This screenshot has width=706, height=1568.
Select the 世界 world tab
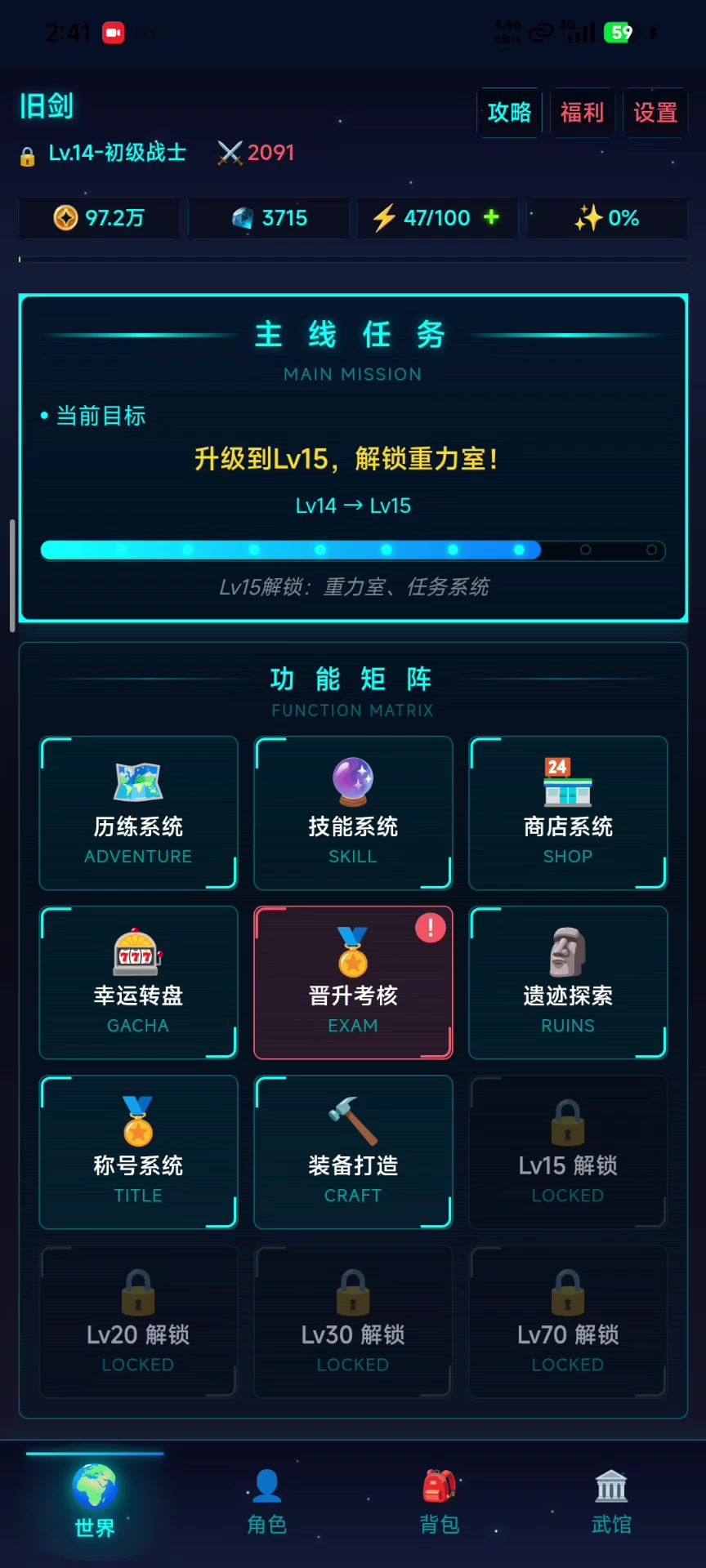(95, 1503)
